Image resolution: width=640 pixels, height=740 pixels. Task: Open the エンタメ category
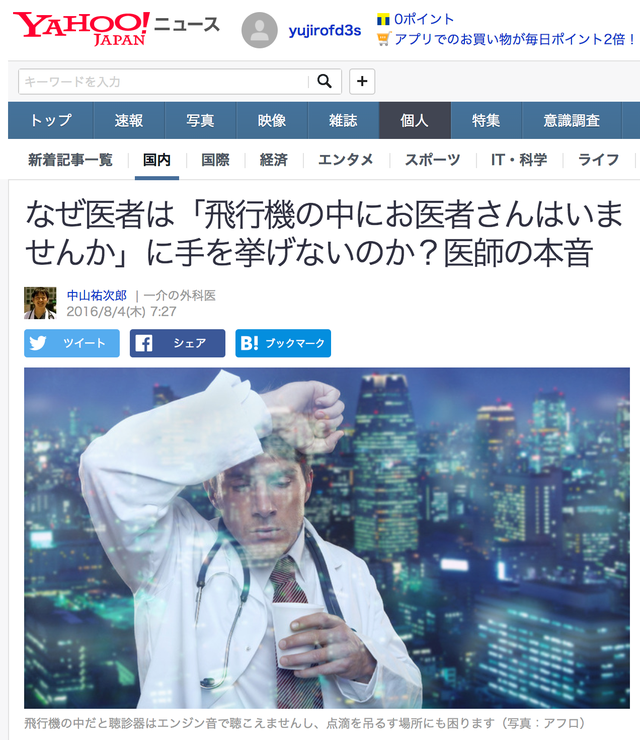click(346, 160)
